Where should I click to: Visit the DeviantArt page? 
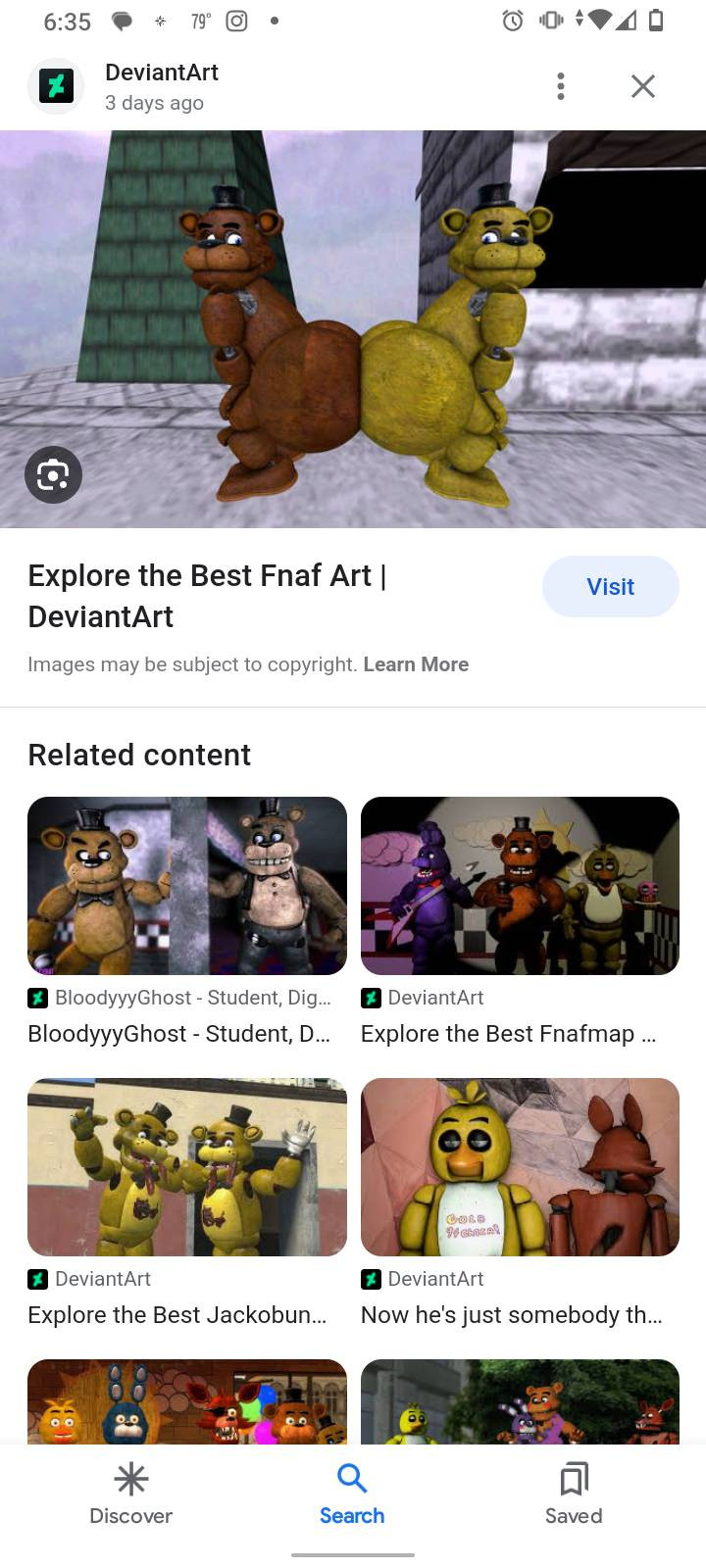610,586
